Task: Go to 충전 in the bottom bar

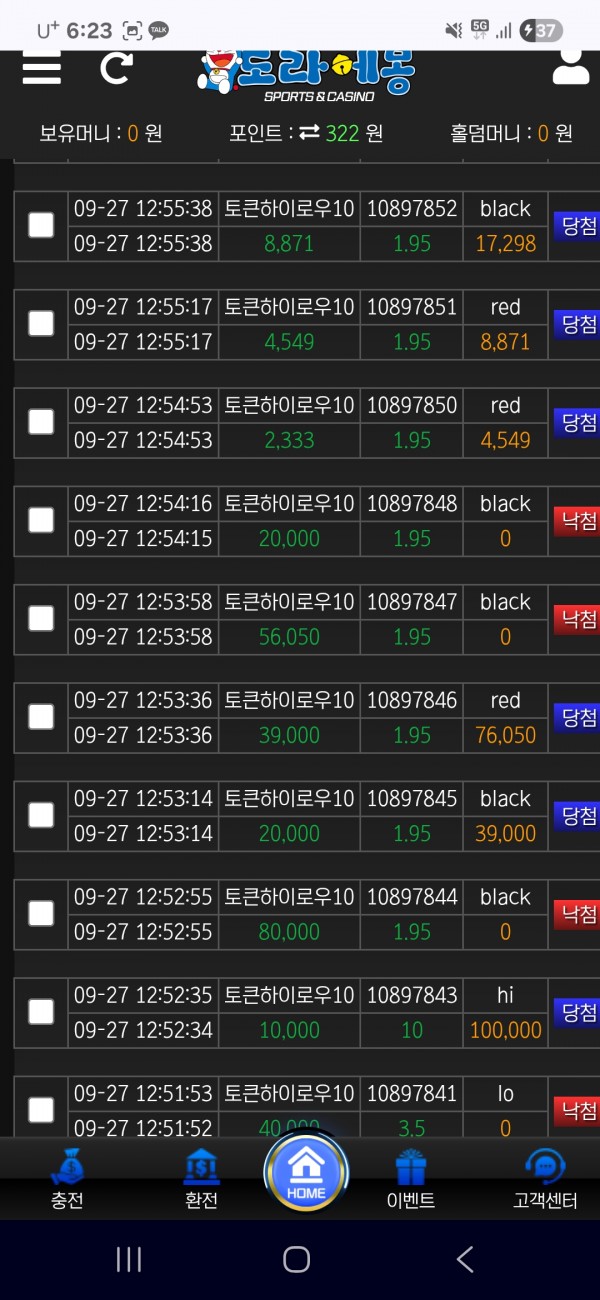Action: coord(68,1180)
